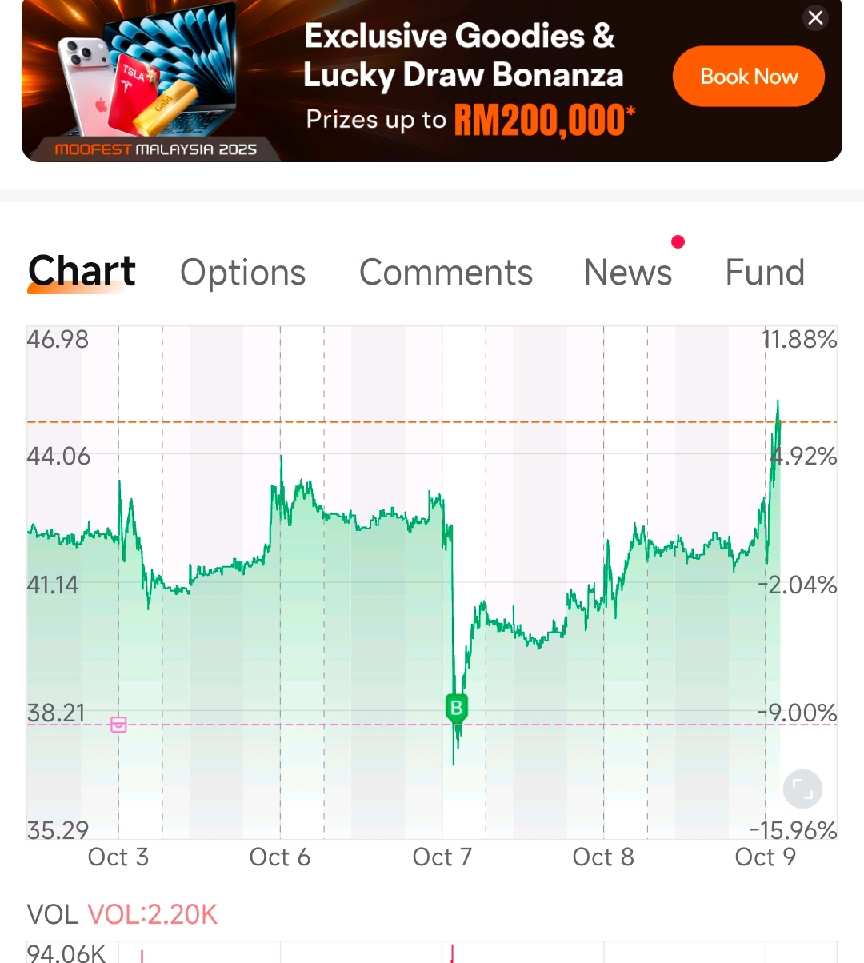Go to the Fund tab
Screen dimensions: 864x963
pos(765,273)
